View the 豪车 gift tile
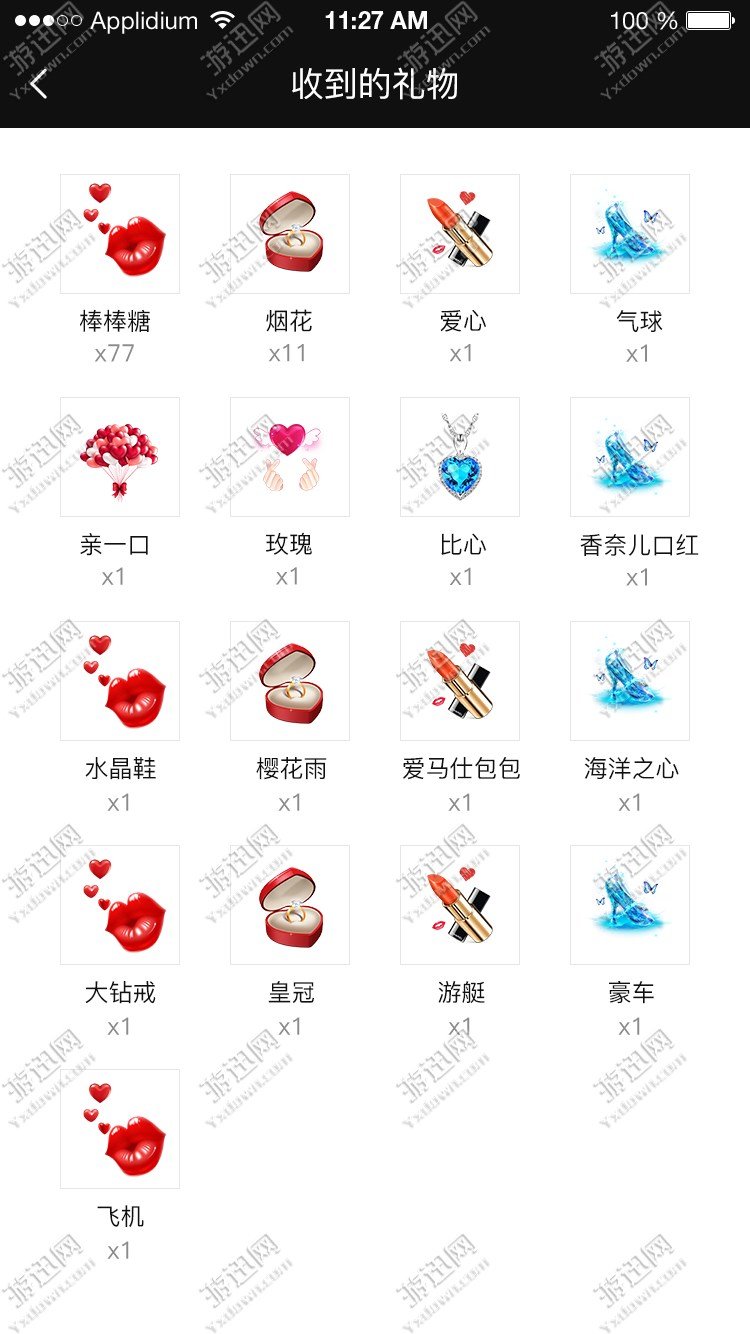This screenshot has width=750, height=1334. click(x=630, y=905)
